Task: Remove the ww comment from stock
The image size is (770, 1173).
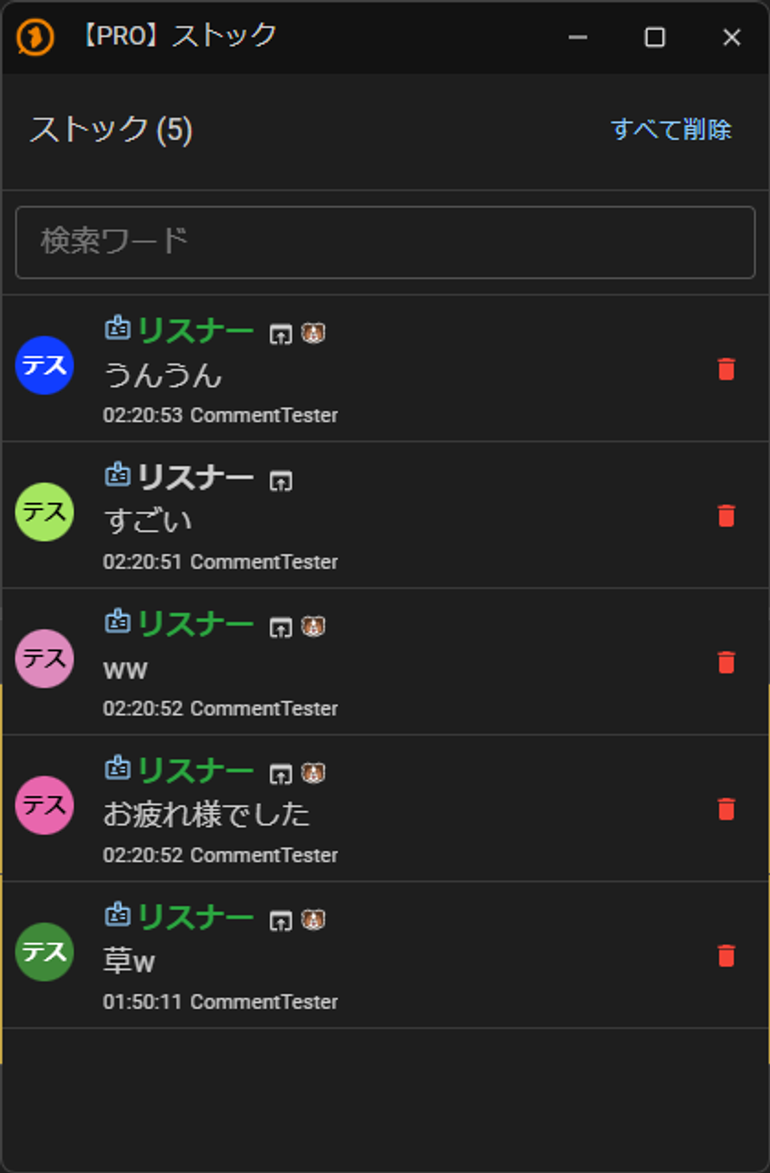Action: pos(727,662)
